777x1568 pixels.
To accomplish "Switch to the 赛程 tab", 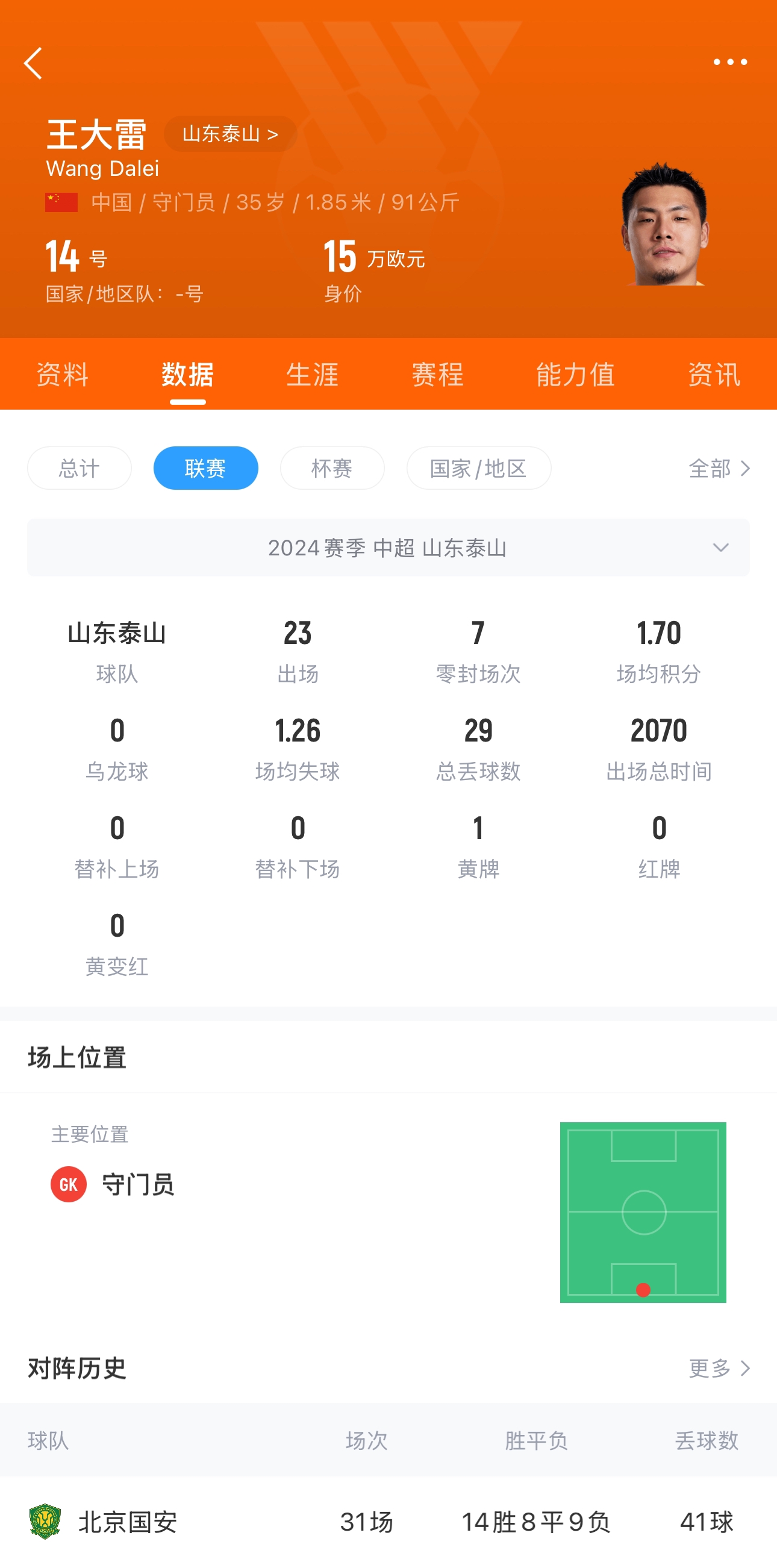I will 437,374.
